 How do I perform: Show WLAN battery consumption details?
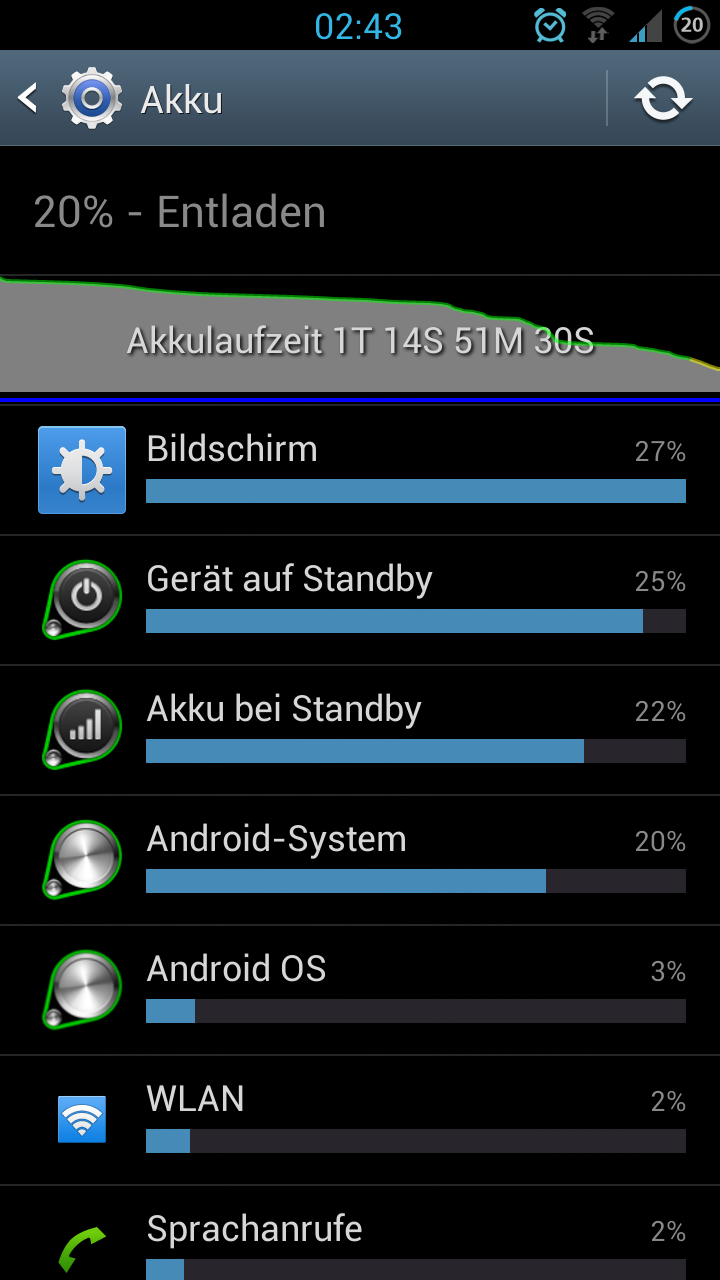pyautogui.click(x=360, y=1120)
